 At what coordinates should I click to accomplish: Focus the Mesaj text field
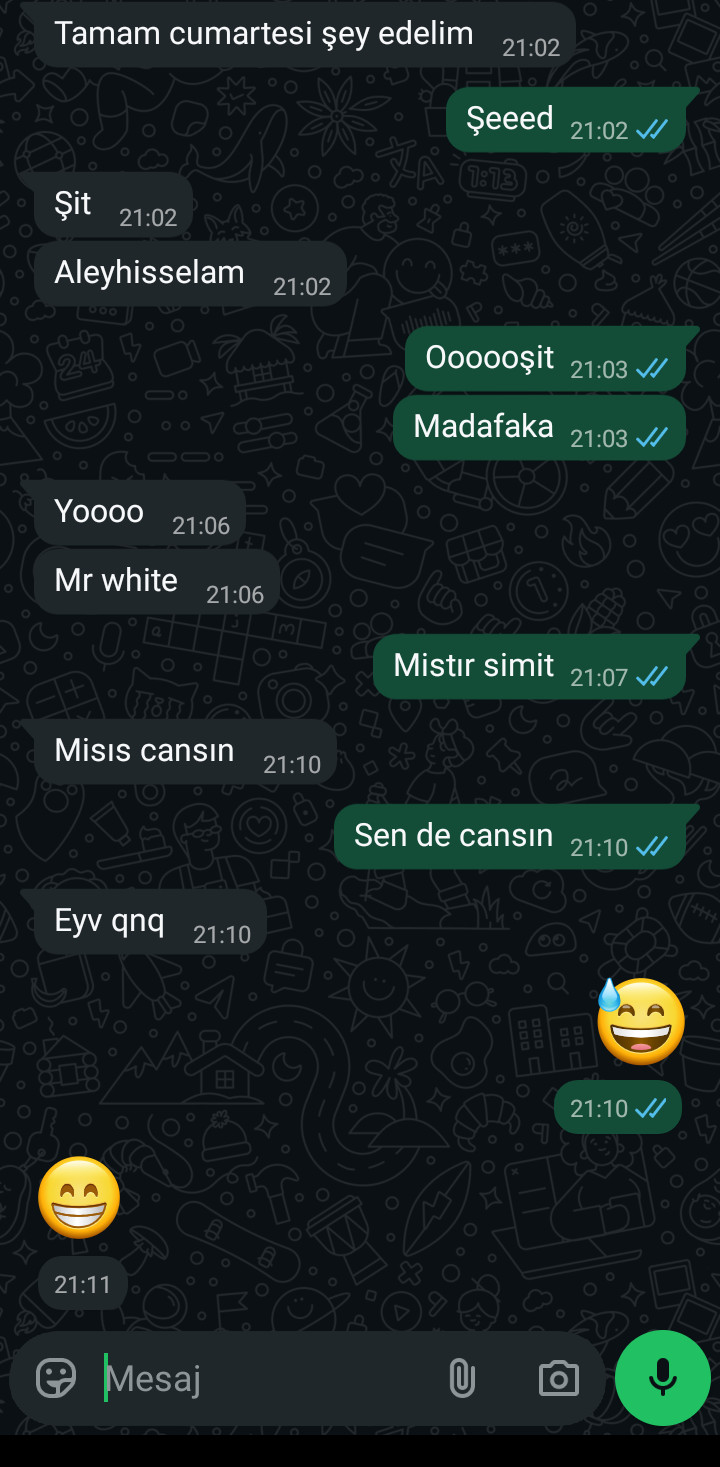tap(260, 1379)
